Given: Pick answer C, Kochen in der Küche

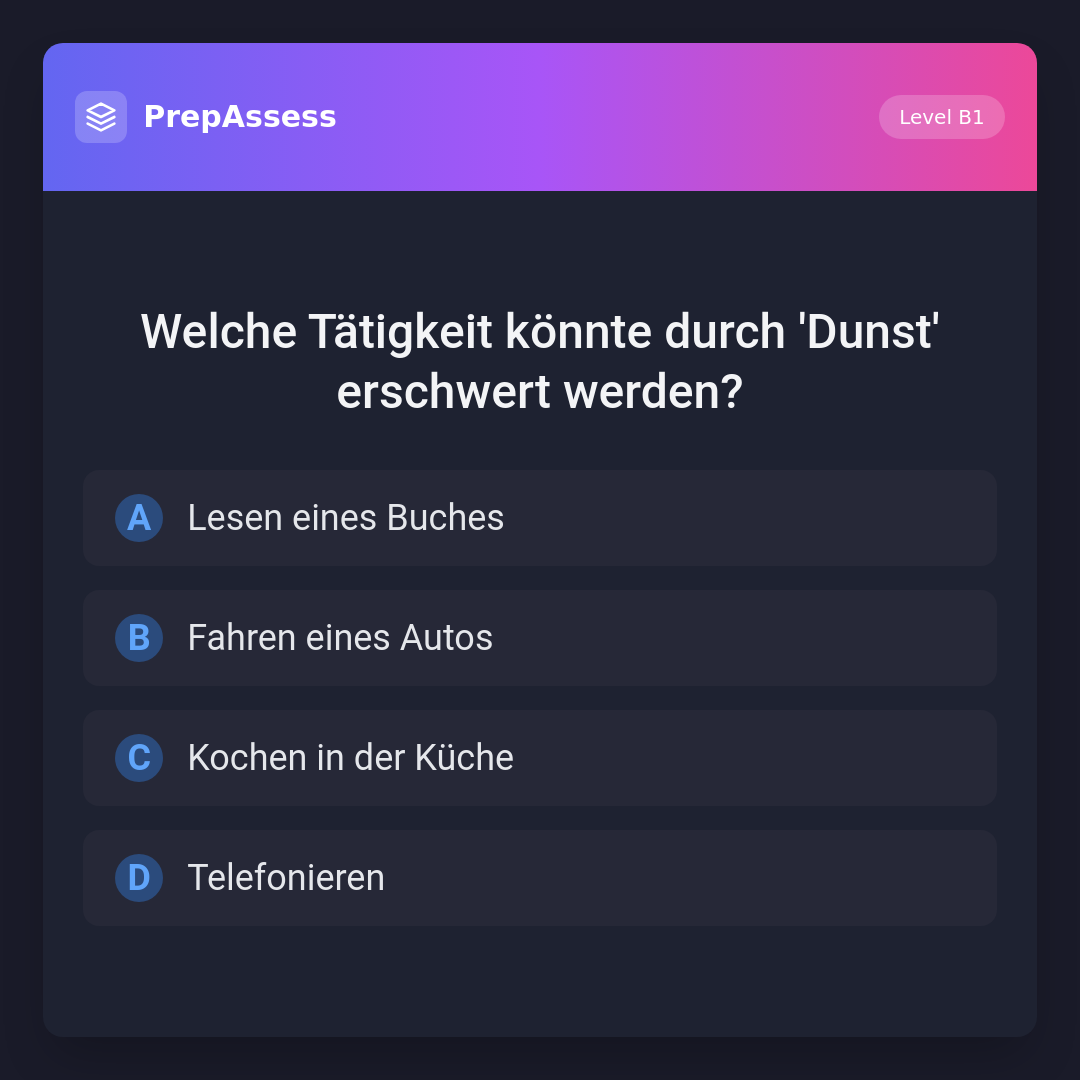Looking at the screenshot, I should click(x=540, y=758).
